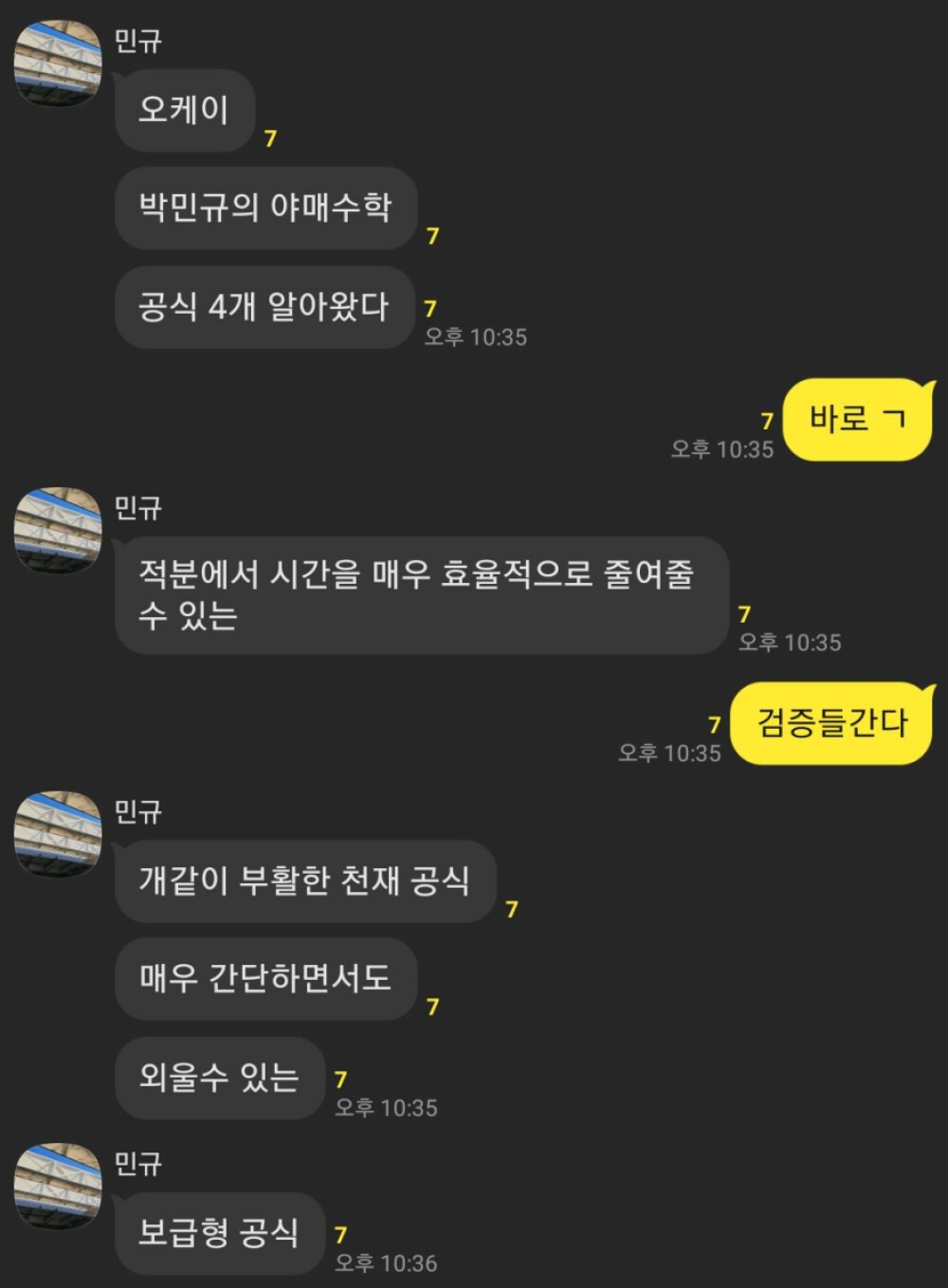Tap 민규's avatar beside 개같이 부활한 message
The width and height of the screenshot is (948, 1288).
(58, 834)
